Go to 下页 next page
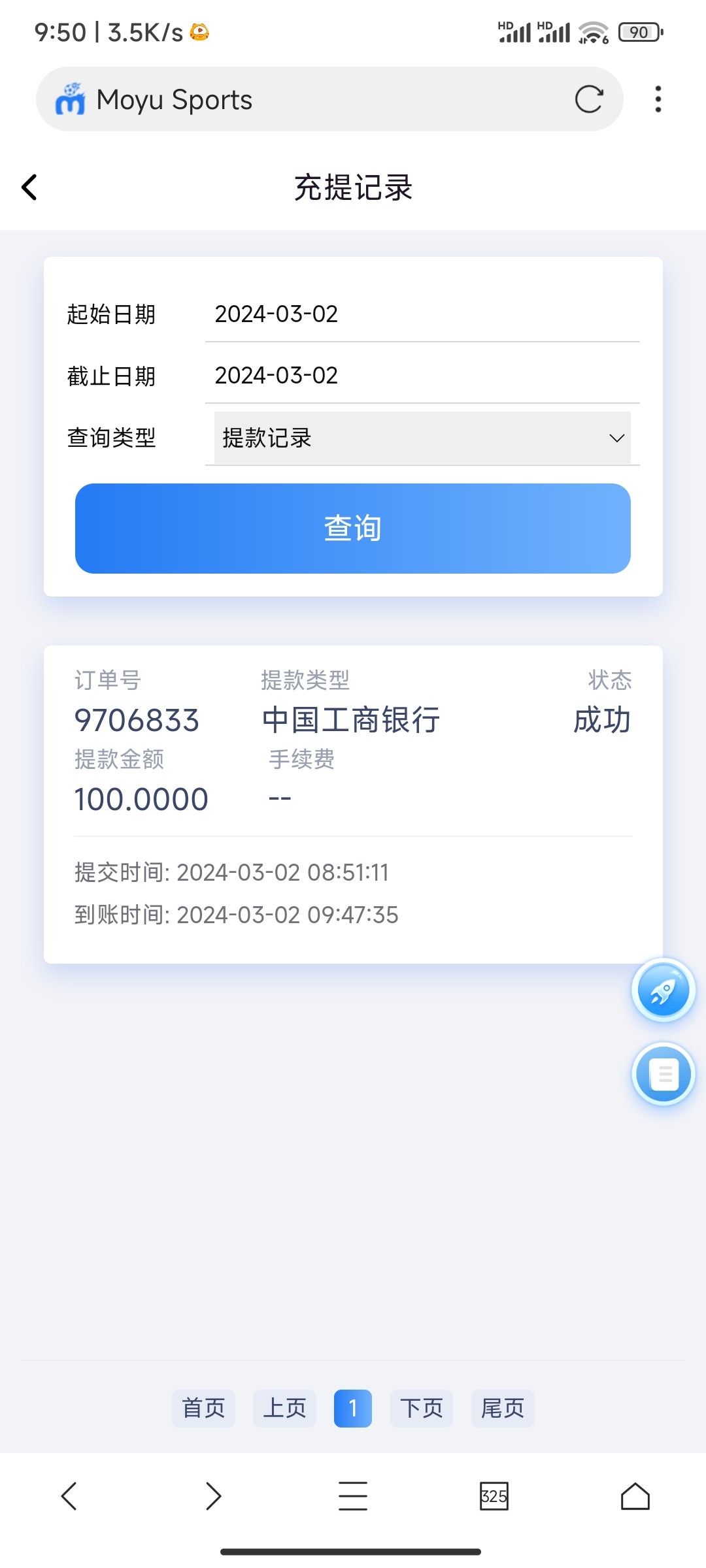The width and height of the screenshot is (706, 1568). coord(421,1408)
